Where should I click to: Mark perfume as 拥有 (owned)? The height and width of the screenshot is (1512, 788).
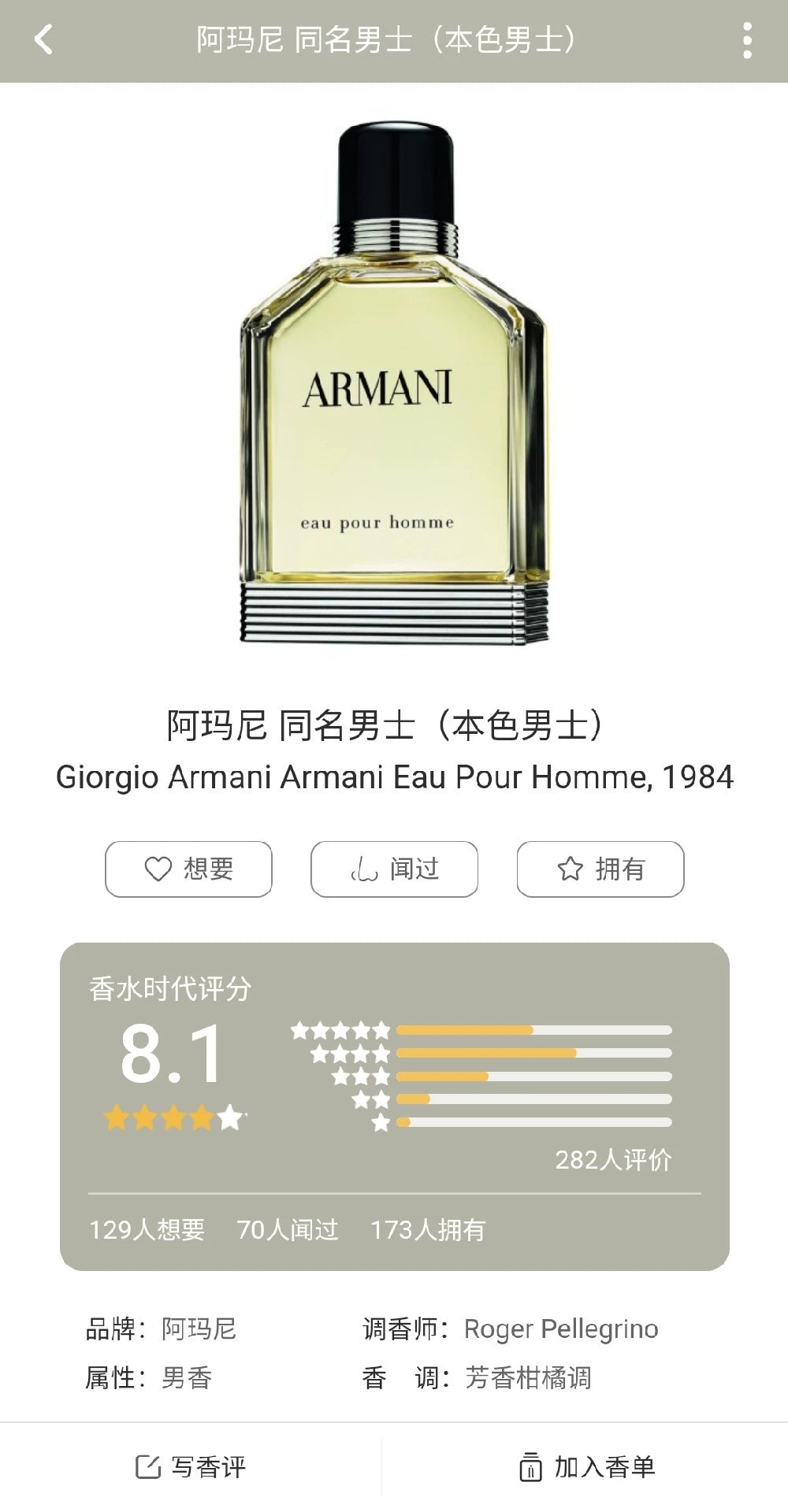[600, 869]
